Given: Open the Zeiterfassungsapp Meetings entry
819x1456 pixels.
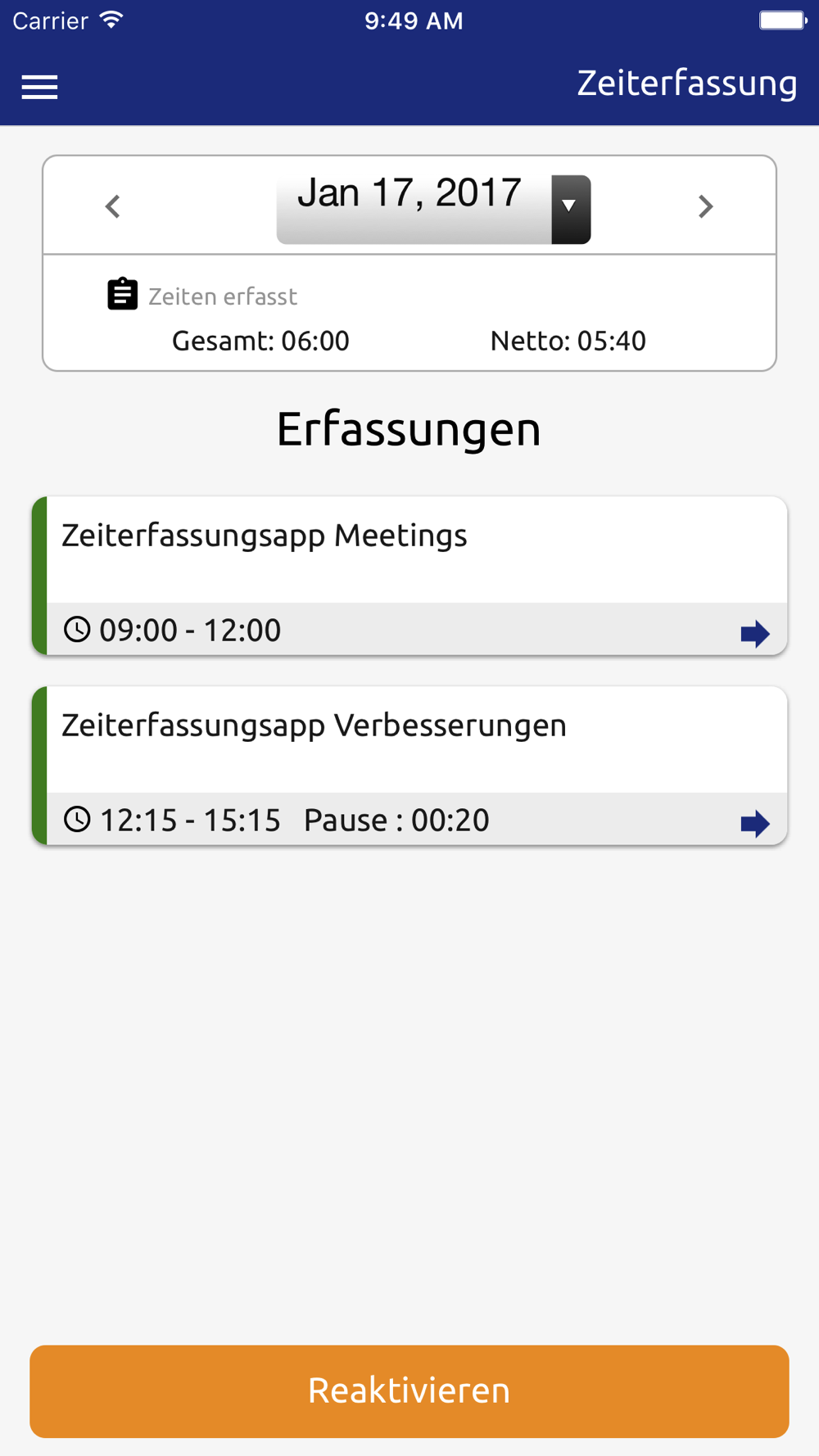Looking at the screenshot, I should (x=409, y=576).
